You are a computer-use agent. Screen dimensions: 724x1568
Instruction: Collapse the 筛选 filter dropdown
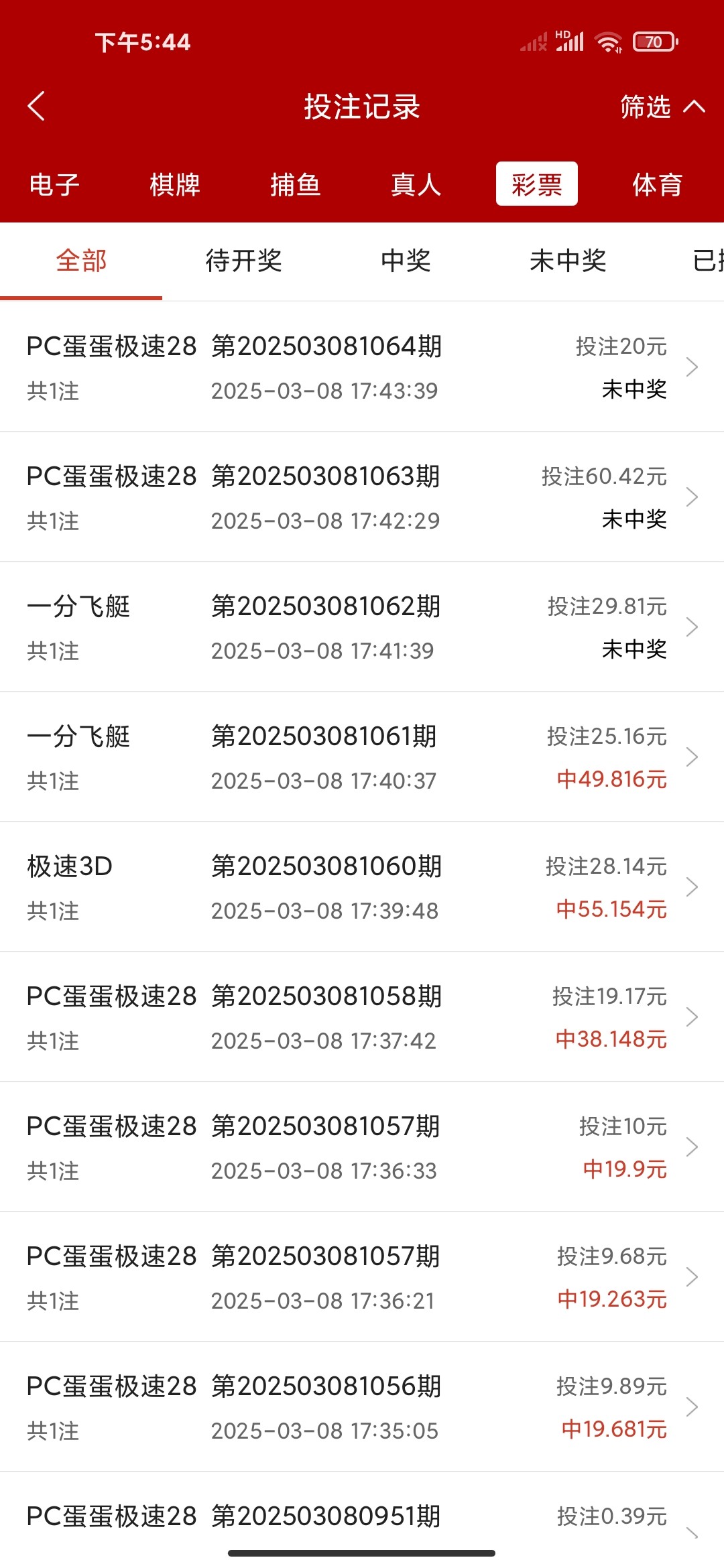[661, 107]
